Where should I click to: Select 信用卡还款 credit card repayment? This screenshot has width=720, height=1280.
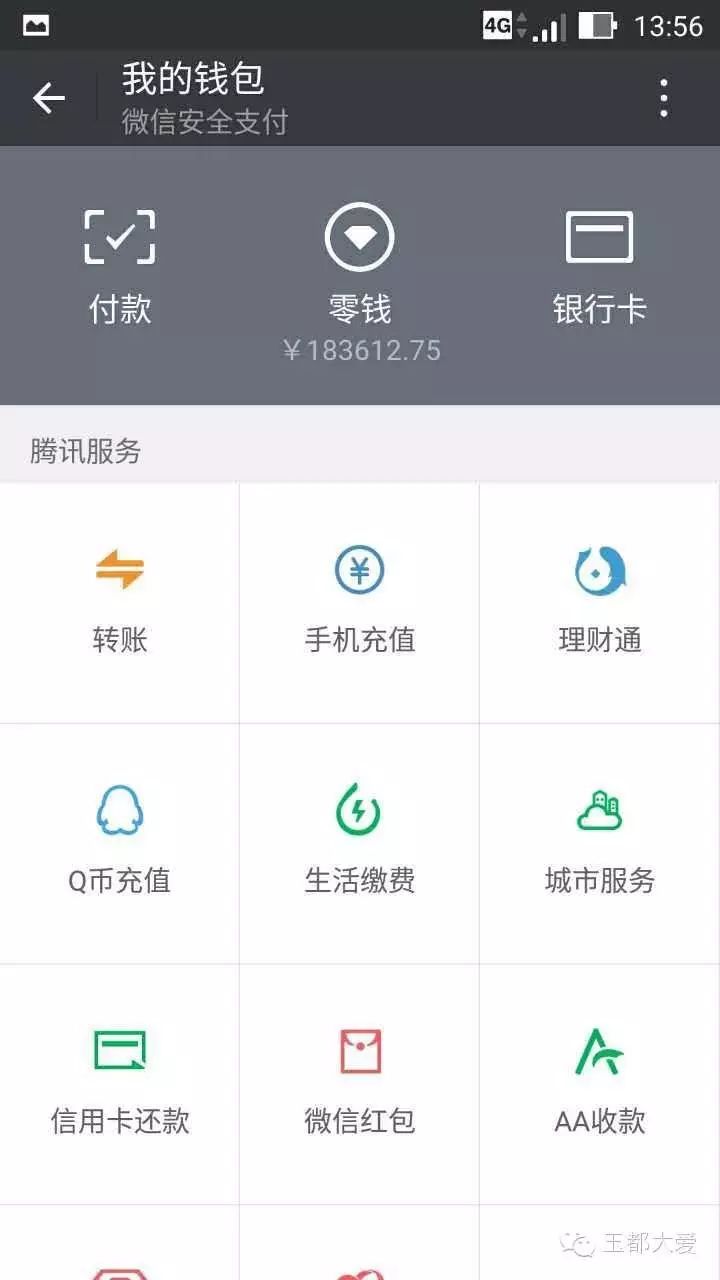(x=120, y=1085)
